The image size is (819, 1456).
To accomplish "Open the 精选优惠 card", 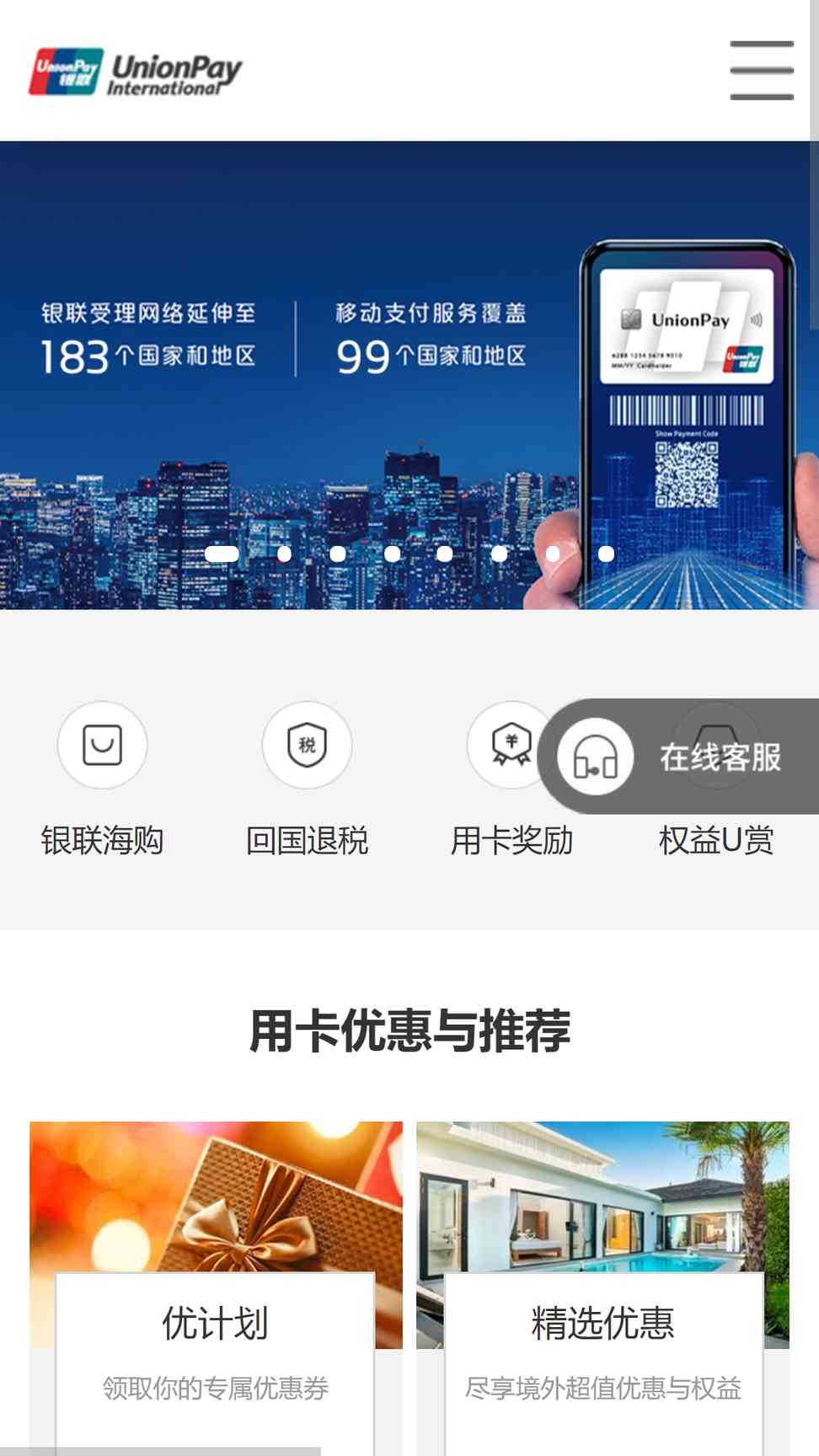I will [x=602, y=1288].
